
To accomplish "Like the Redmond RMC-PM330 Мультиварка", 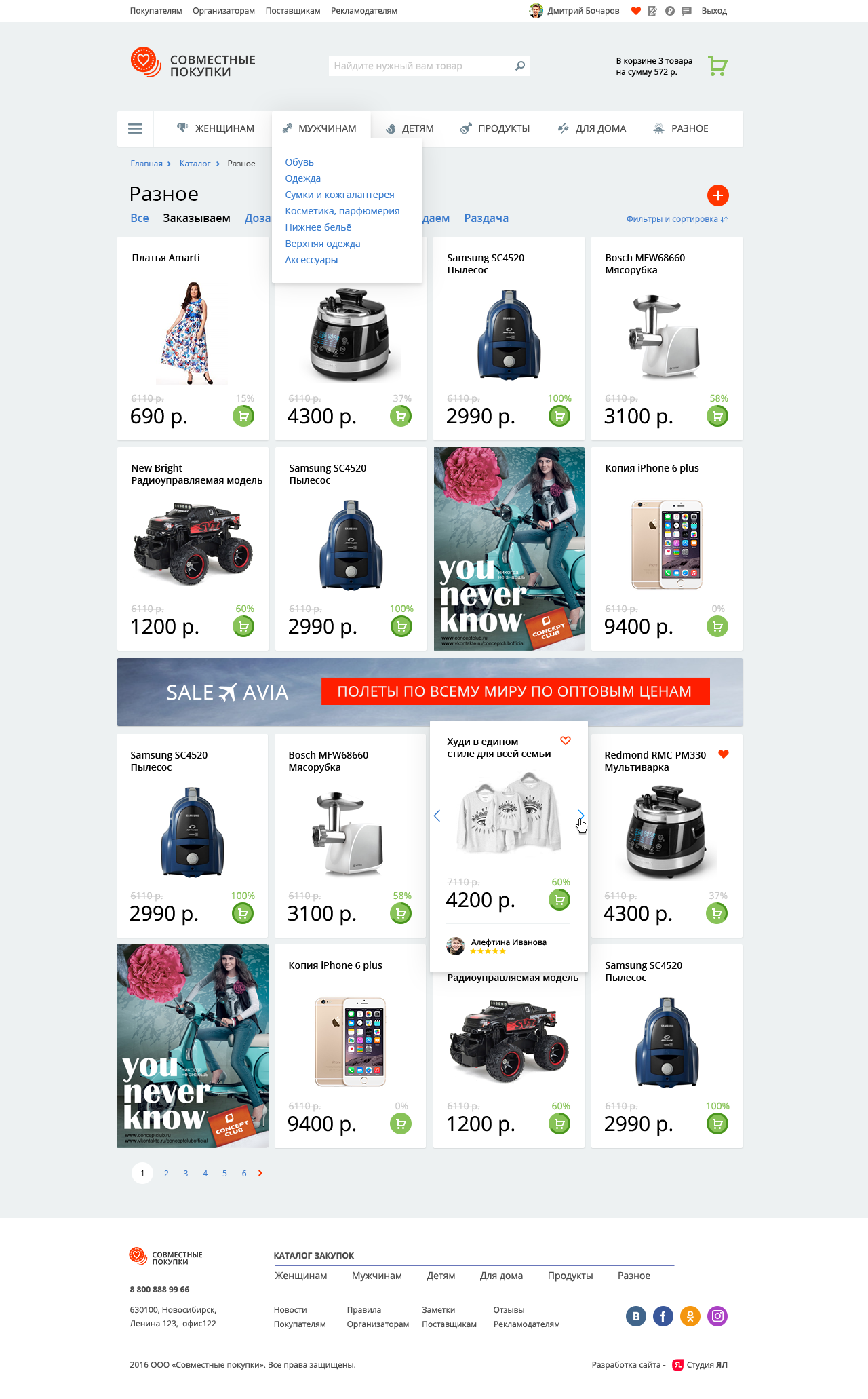I will (724, 754).
